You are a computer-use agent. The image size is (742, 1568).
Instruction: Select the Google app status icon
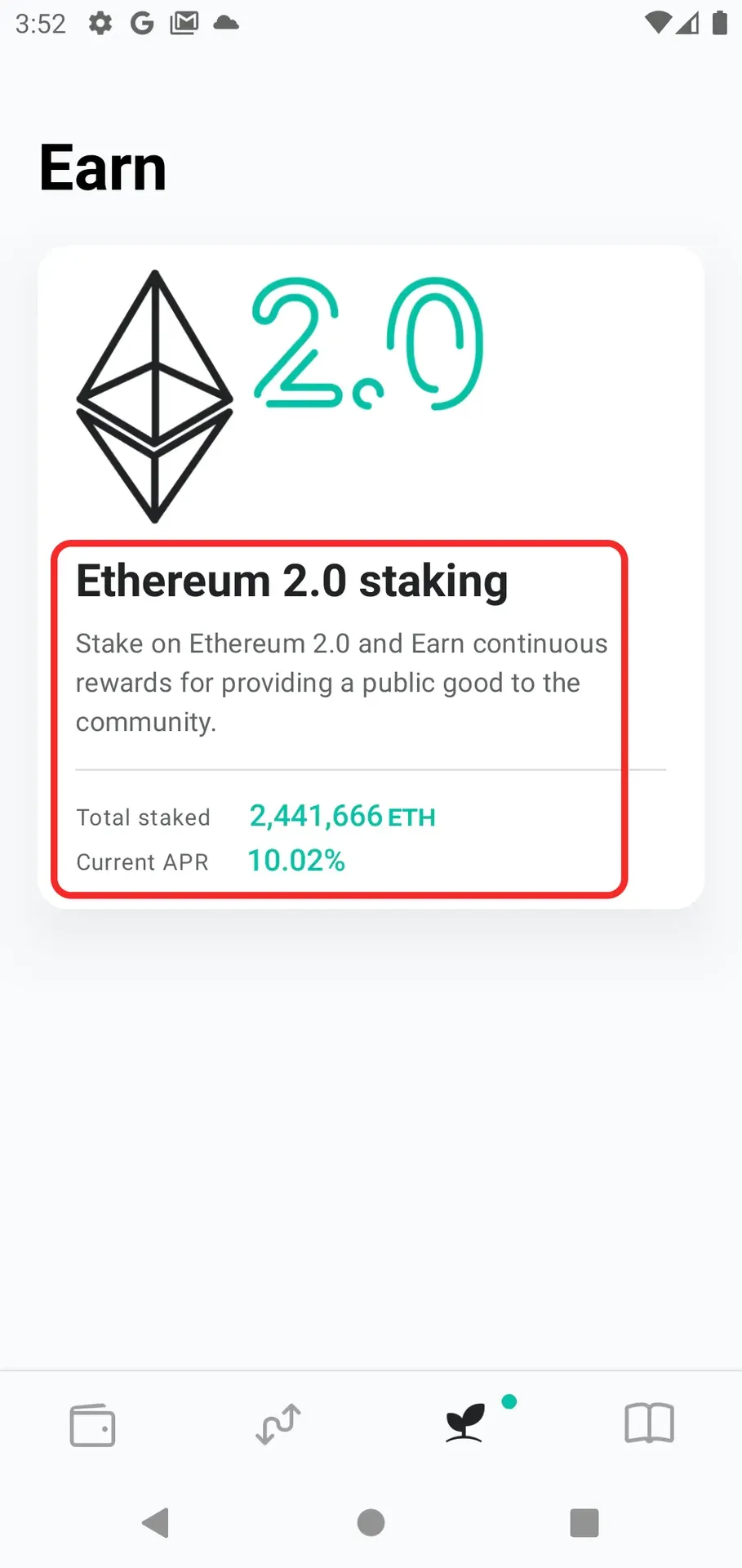tap(142, 23)
